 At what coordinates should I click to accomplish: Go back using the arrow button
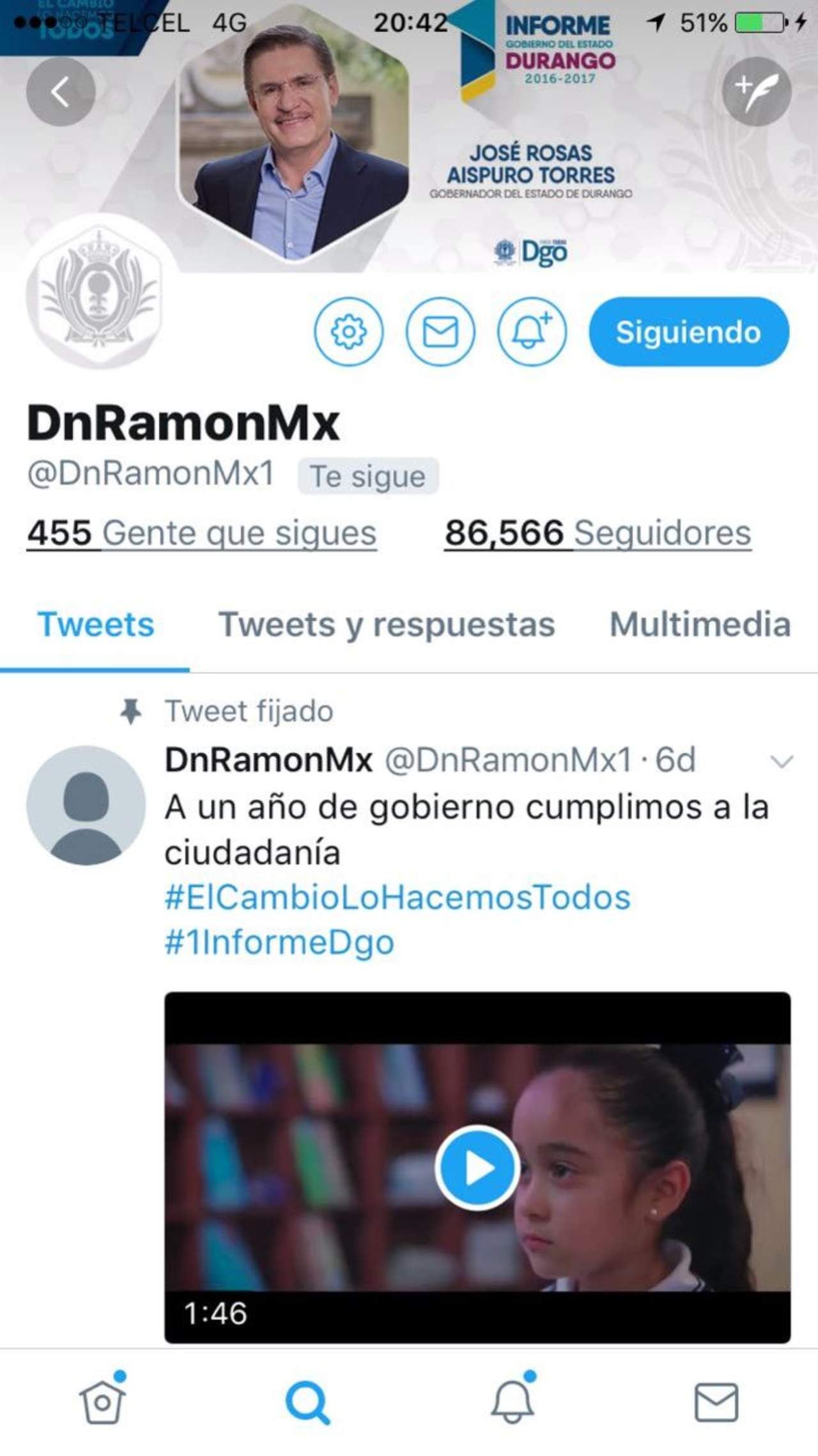pyautogui.click(x=61, y=92)
